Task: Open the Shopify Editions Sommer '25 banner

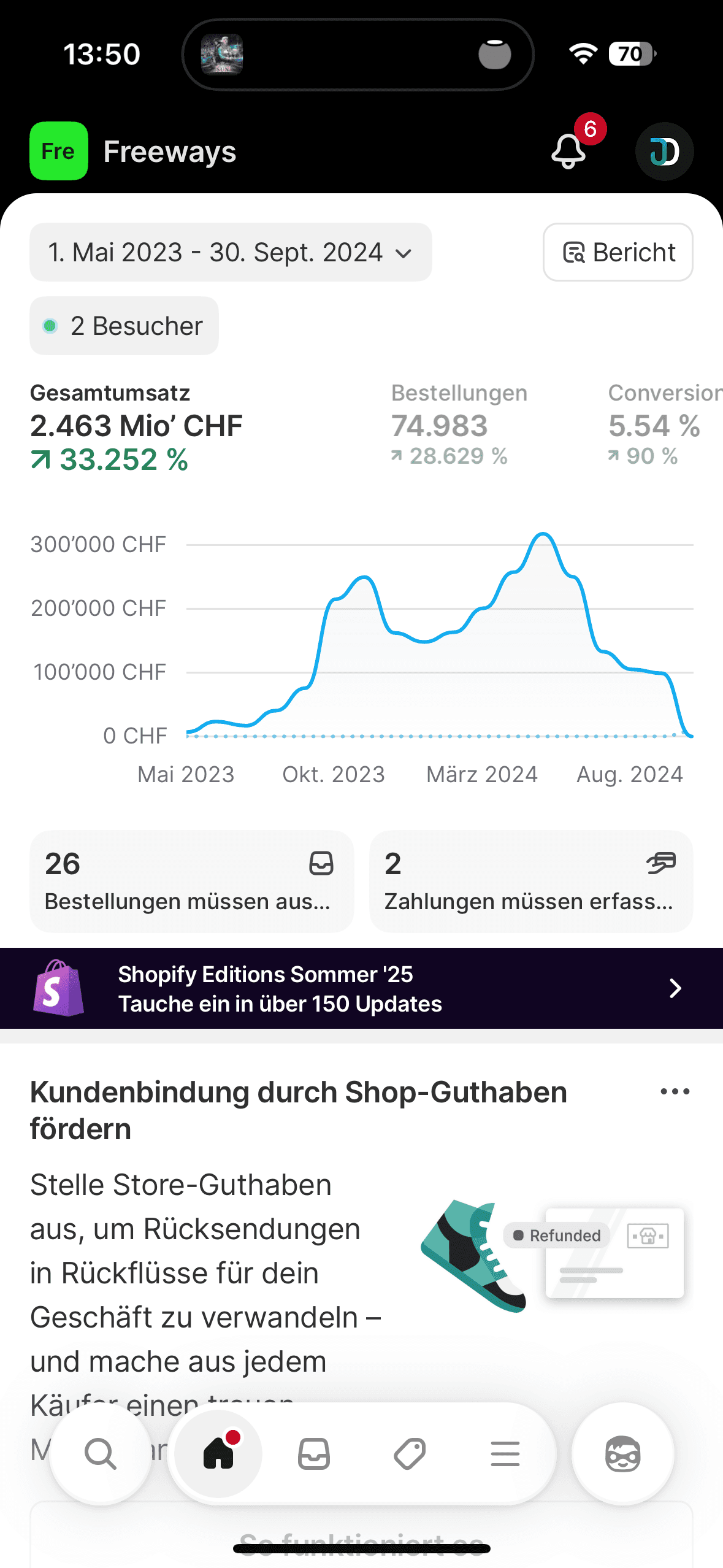Action: point(361,988)
